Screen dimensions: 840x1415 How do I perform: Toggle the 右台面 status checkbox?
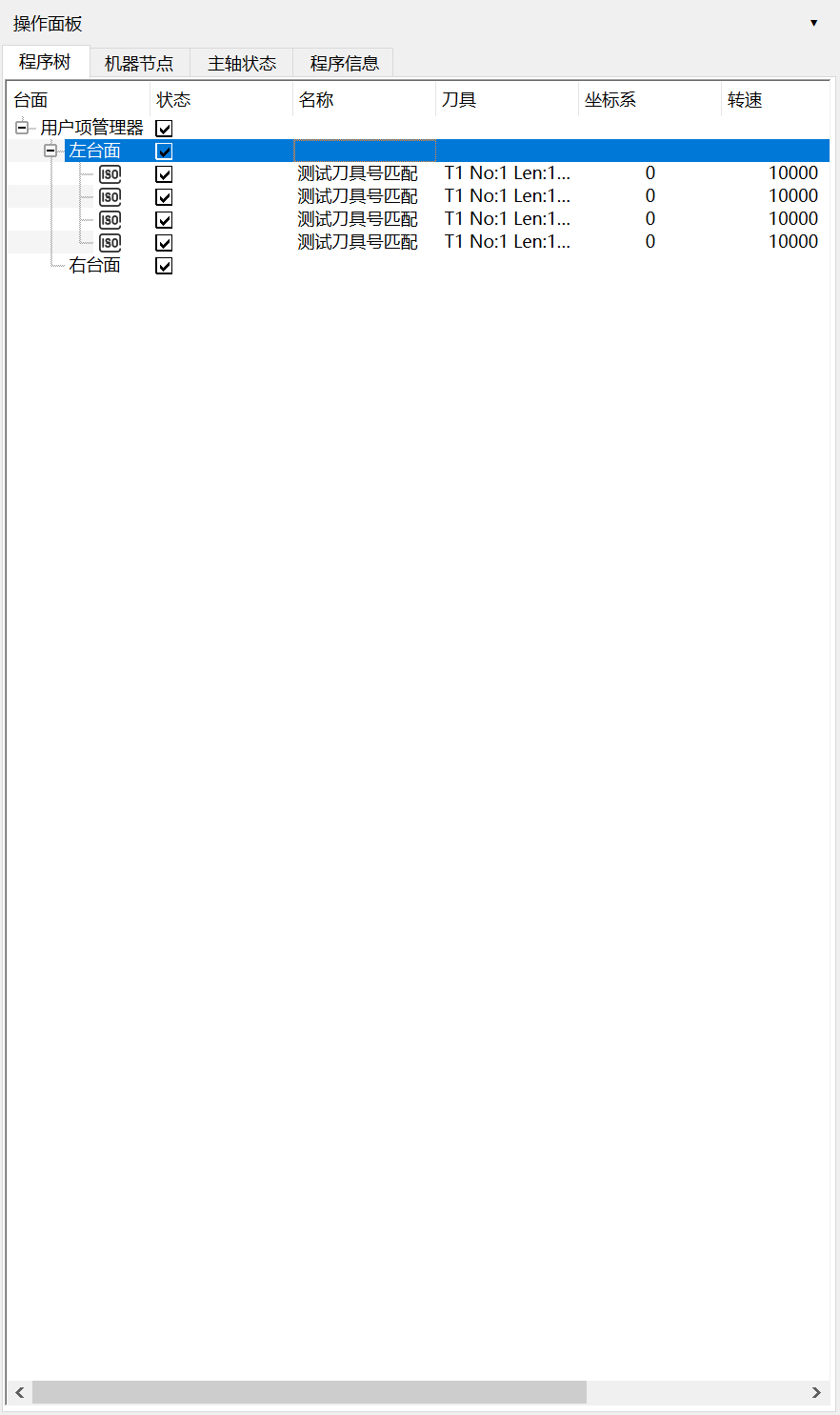[164, 266]
